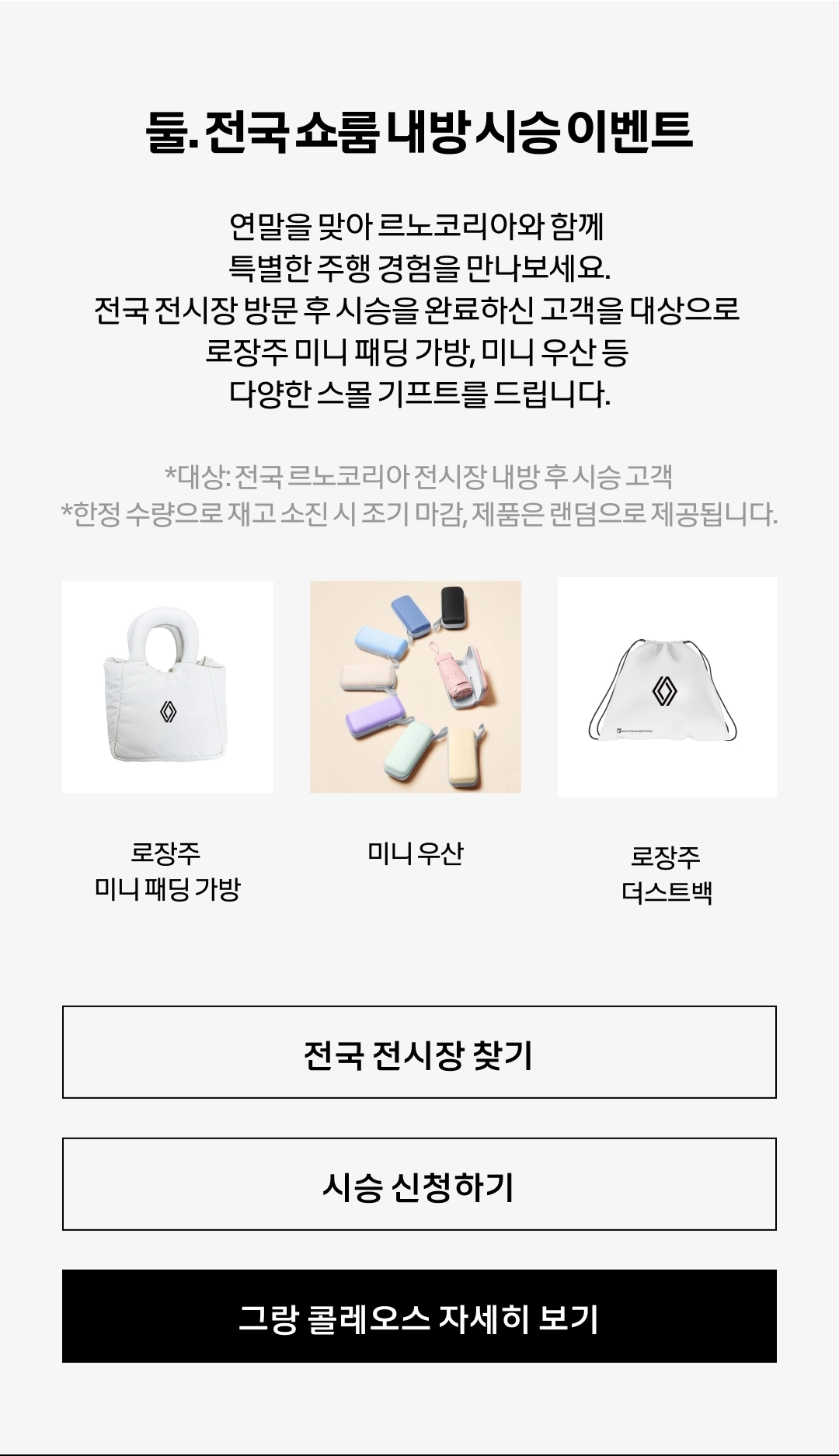
Task: Tap the 전국 전시장 찾기 button
Action: pos(419,1052)
